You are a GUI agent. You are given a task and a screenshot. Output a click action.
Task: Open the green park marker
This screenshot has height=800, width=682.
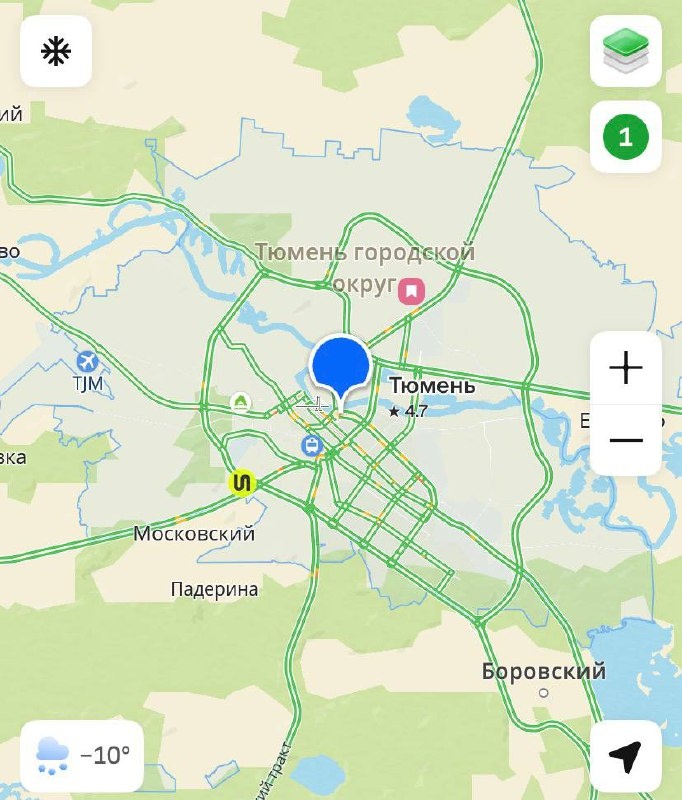pos(240,402)
